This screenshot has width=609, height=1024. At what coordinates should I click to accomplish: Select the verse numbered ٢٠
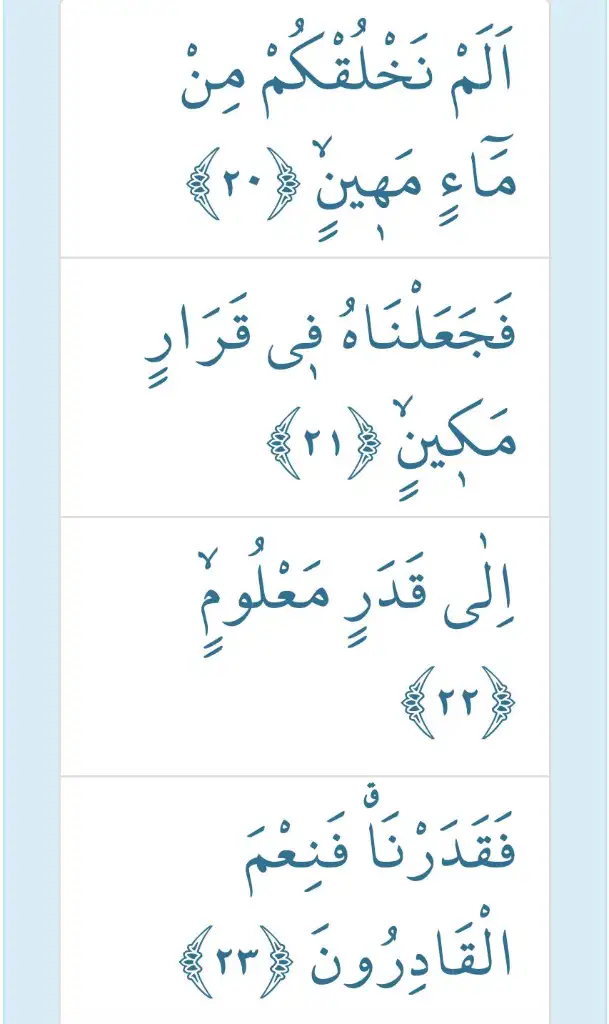(305, 129)
